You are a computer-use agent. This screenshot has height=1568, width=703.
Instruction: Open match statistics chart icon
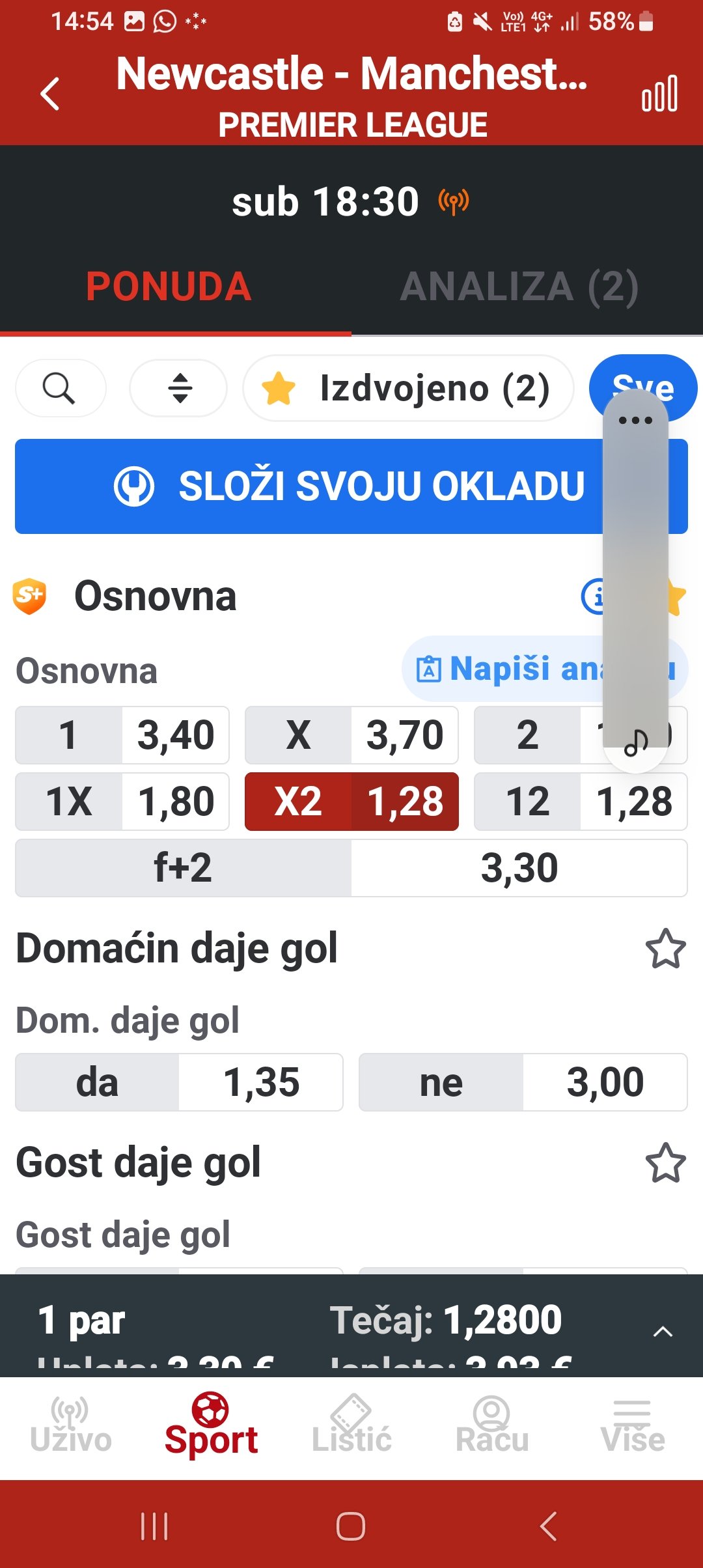coord(659,94)
